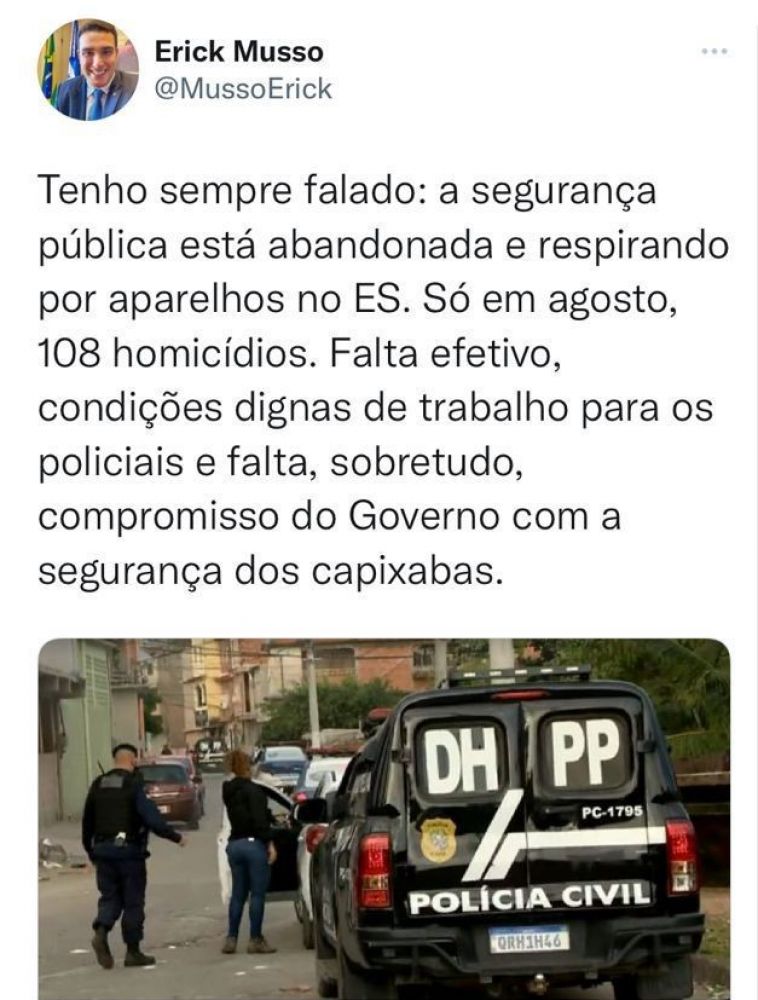Open the tweet's overflow menu

click(x=714, y=52)
